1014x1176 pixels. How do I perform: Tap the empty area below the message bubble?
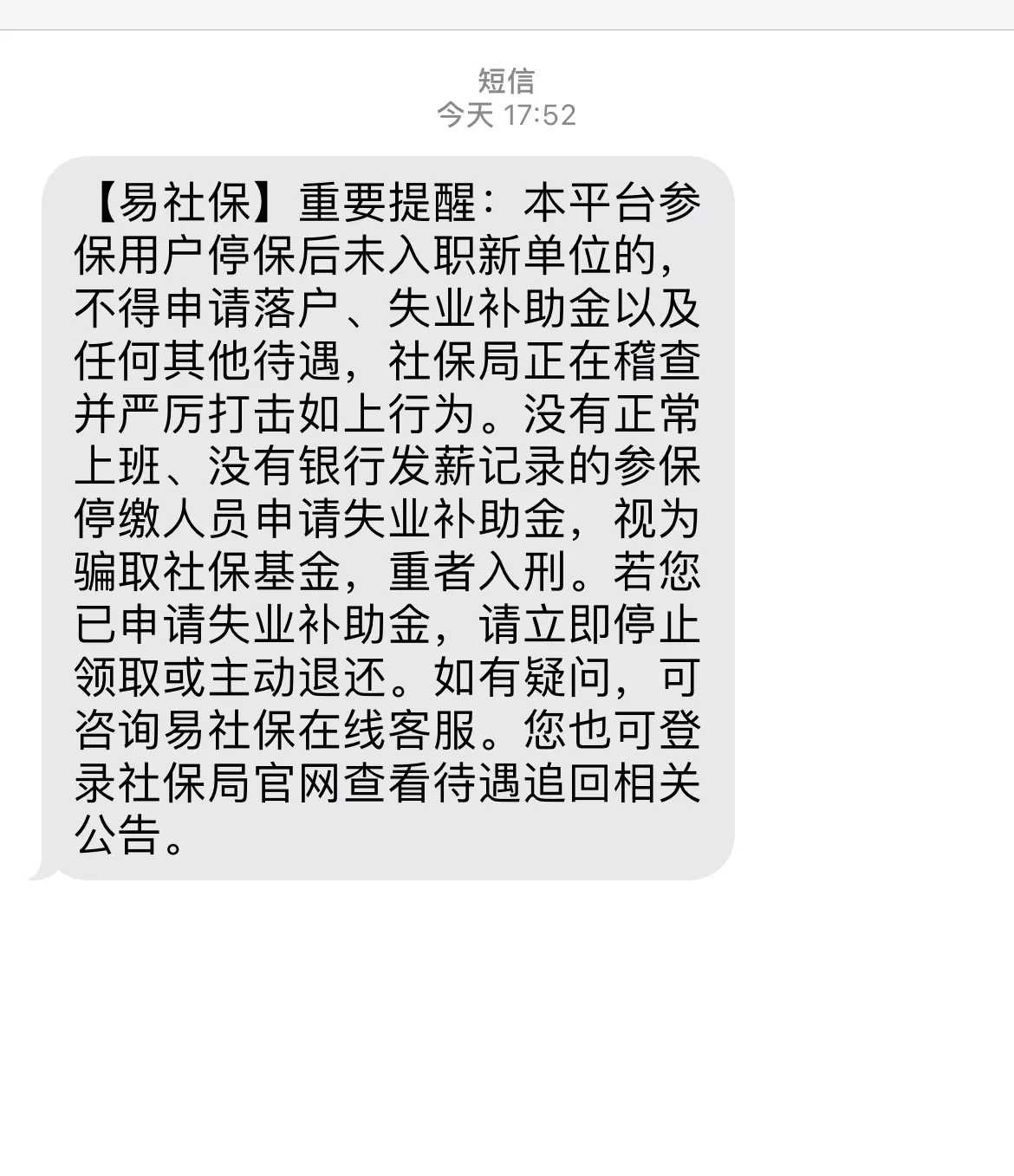pyautogui.click(x=507, y=997)
